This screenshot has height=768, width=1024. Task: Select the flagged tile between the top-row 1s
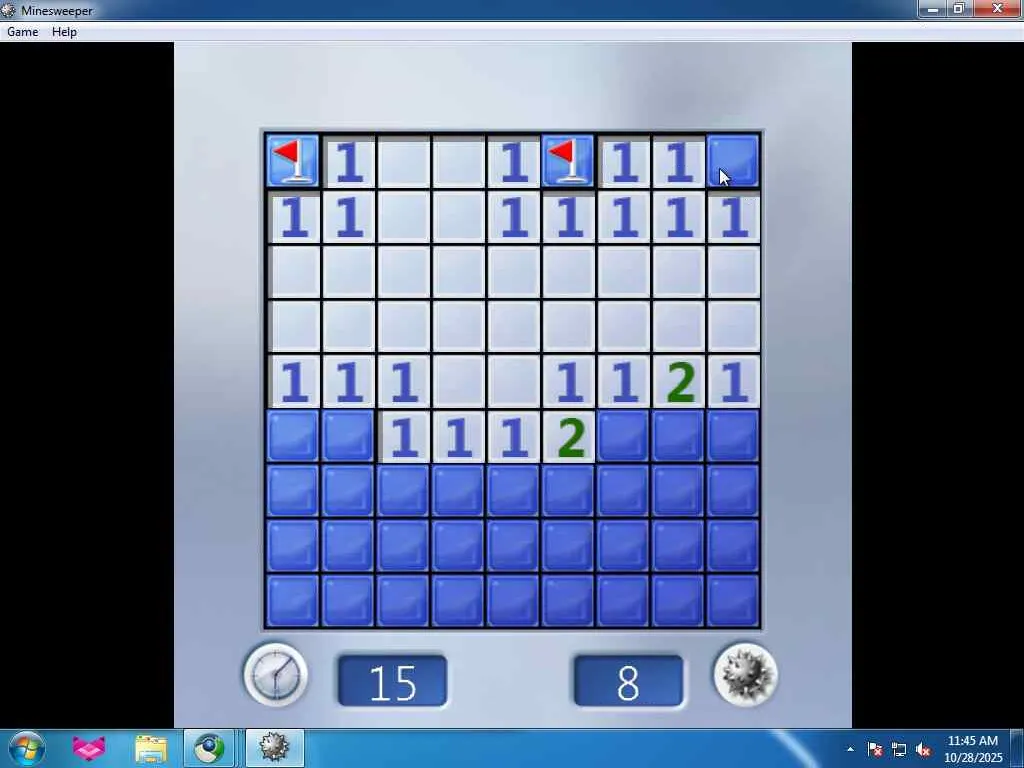coord(568,161)
